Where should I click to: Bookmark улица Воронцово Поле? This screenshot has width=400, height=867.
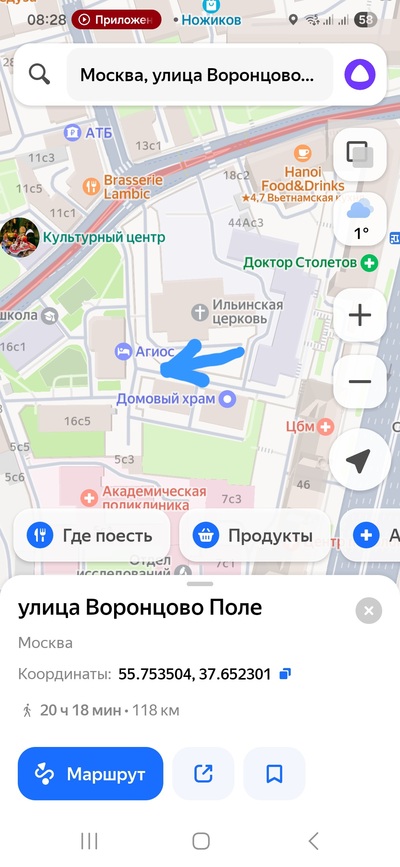[274, 774]
